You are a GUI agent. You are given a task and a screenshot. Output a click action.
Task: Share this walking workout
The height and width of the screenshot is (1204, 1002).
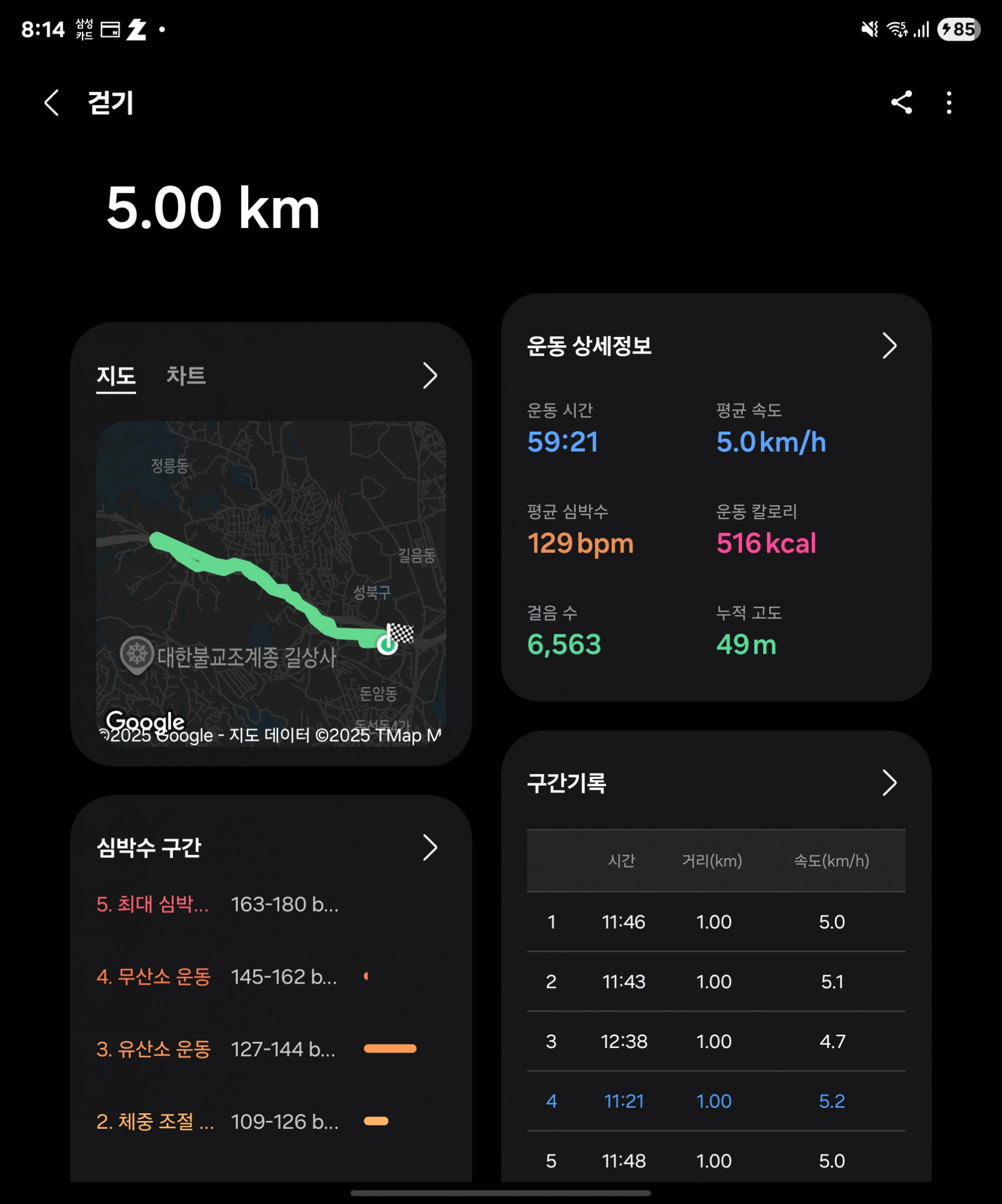901,102
